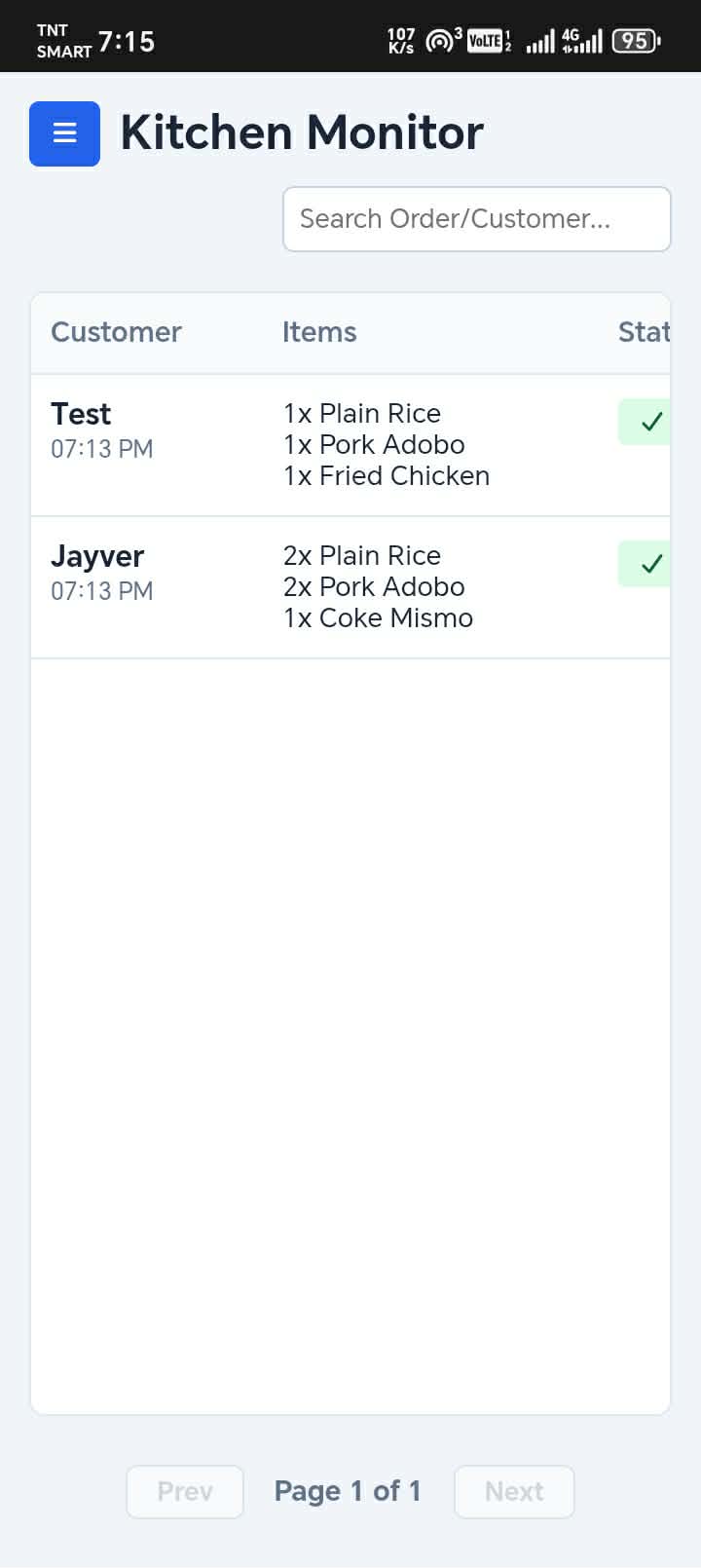The image size is (701, 1568).
Task: Tap the VoLTE indicator in the status bar
Action: (486, 41)
